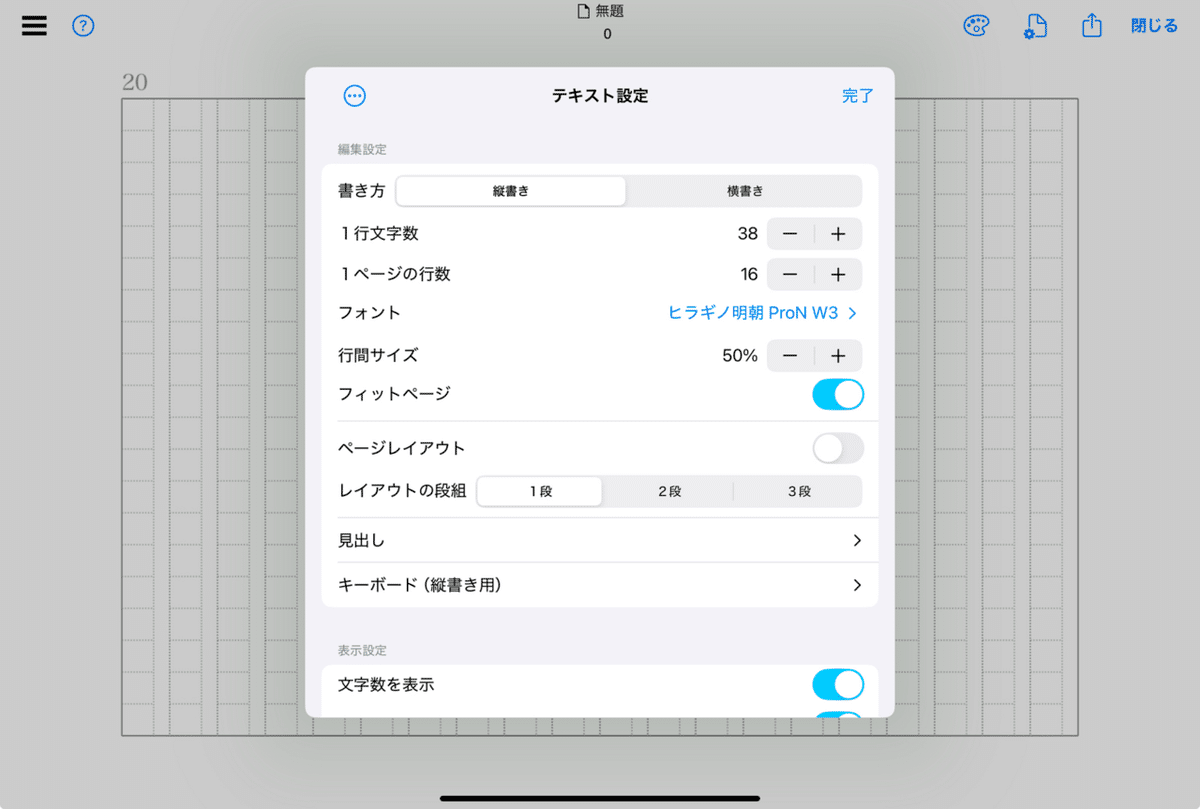Select 縦書き writing direction
Viewport: 1200px width, 809px height.
pos(511,191)
